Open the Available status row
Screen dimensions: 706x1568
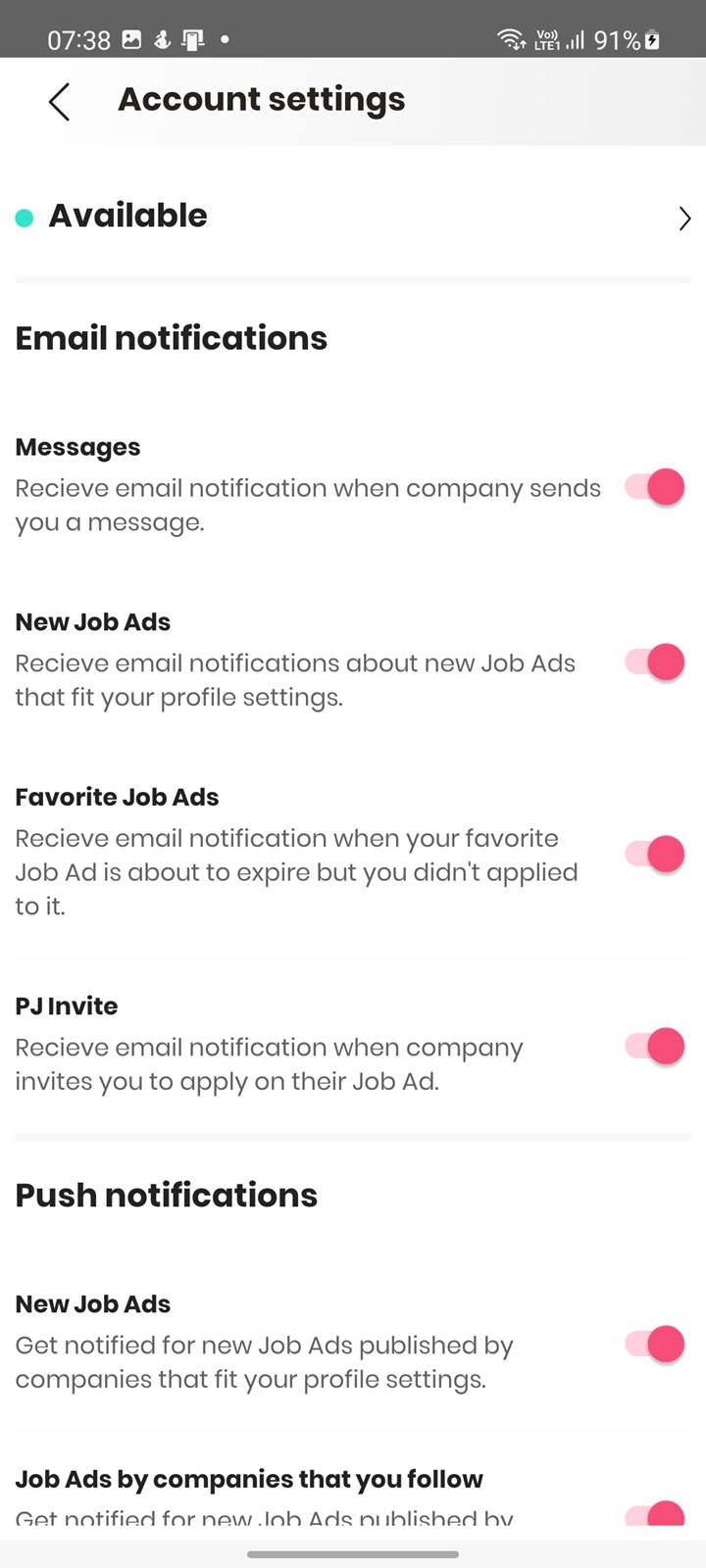[x=353, y=217]
